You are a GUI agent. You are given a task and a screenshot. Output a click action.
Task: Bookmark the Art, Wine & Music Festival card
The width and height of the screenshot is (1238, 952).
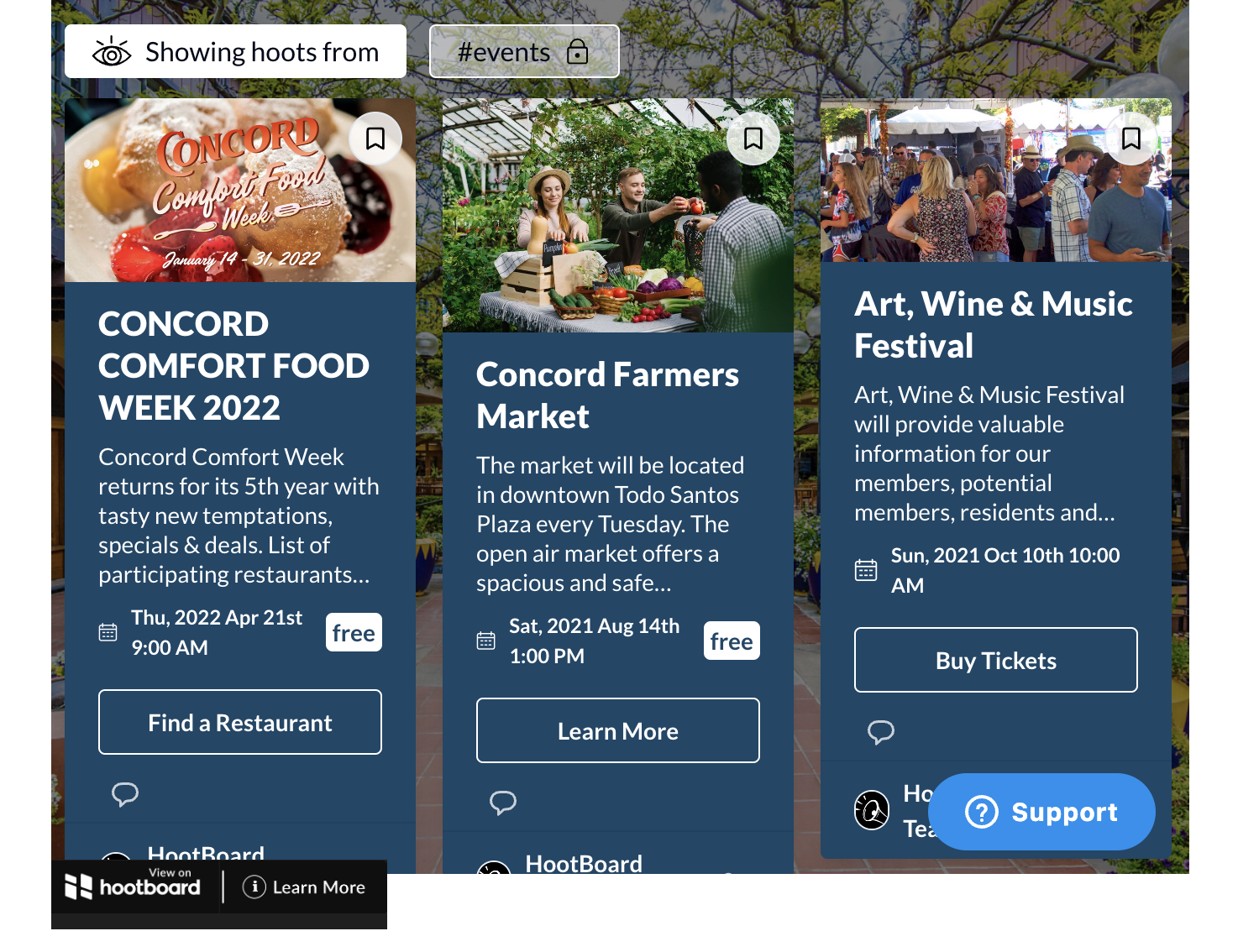point(1130,139)
